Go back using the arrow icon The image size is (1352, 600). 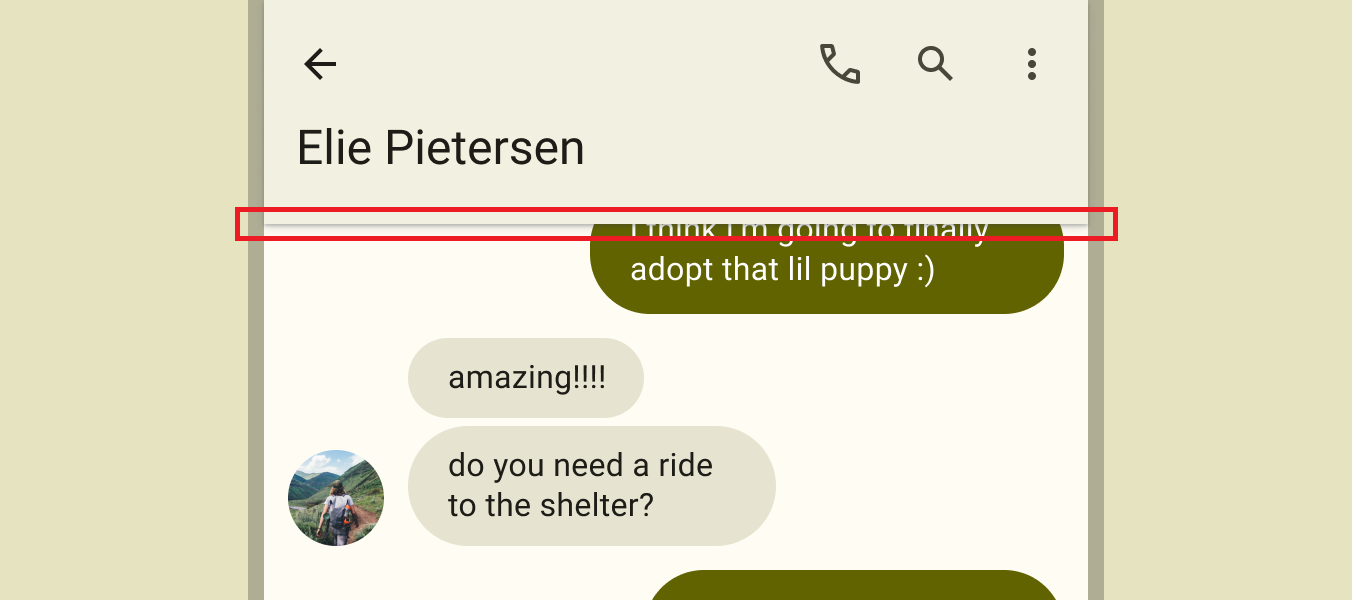click(x=320, y=65)
